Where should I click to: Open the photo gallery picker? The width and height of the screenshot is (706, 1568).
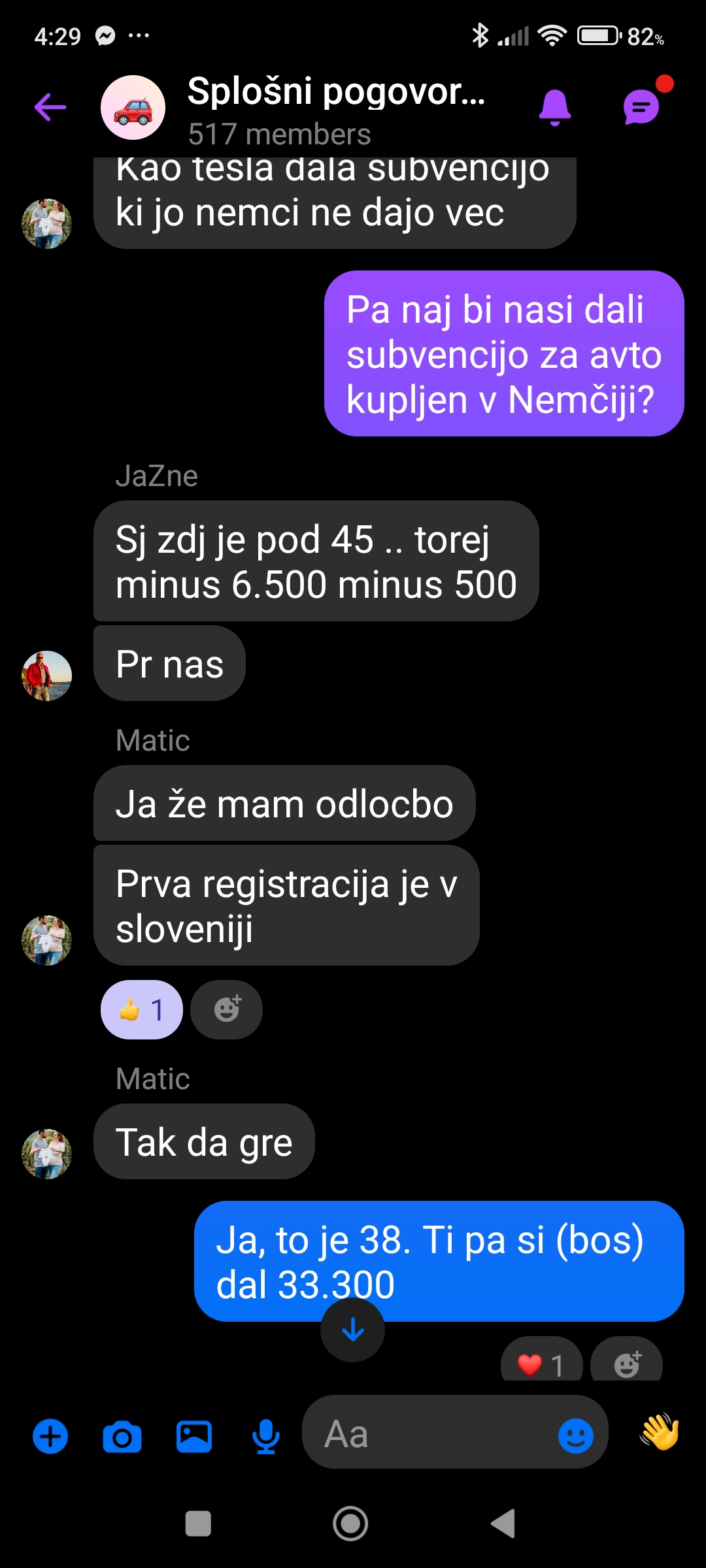[194, 1436]
